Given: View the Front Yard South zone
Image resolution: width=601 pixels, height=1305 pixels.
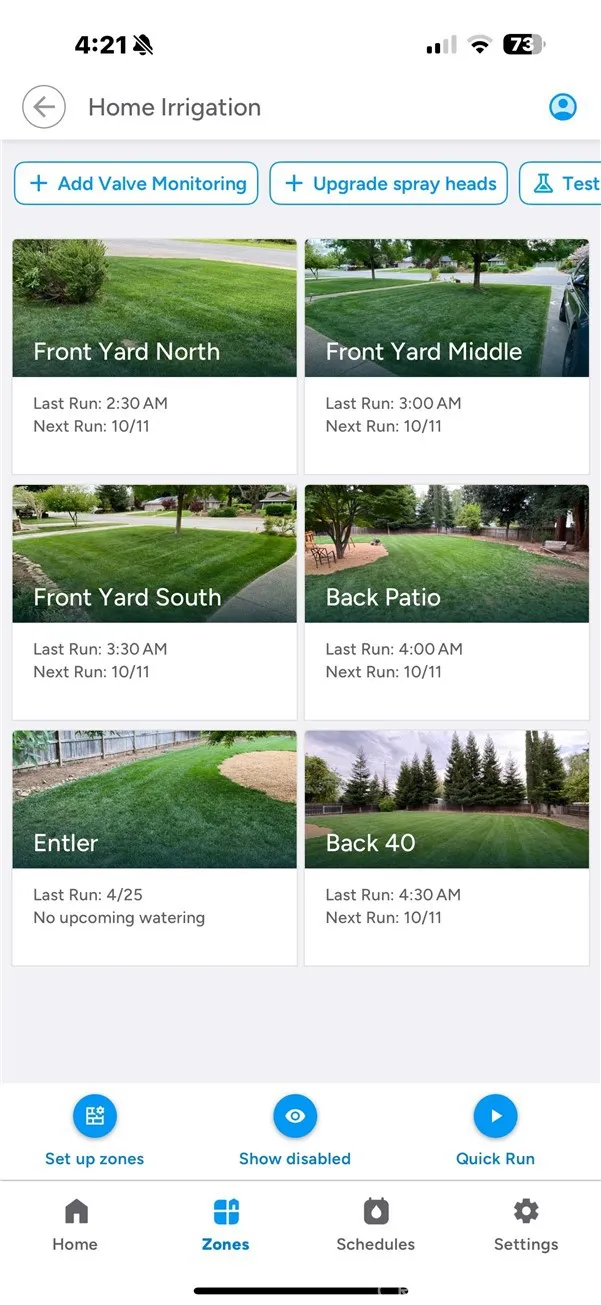Looking at the screenshot, I should pyautogui.click(x=155, y=602).
